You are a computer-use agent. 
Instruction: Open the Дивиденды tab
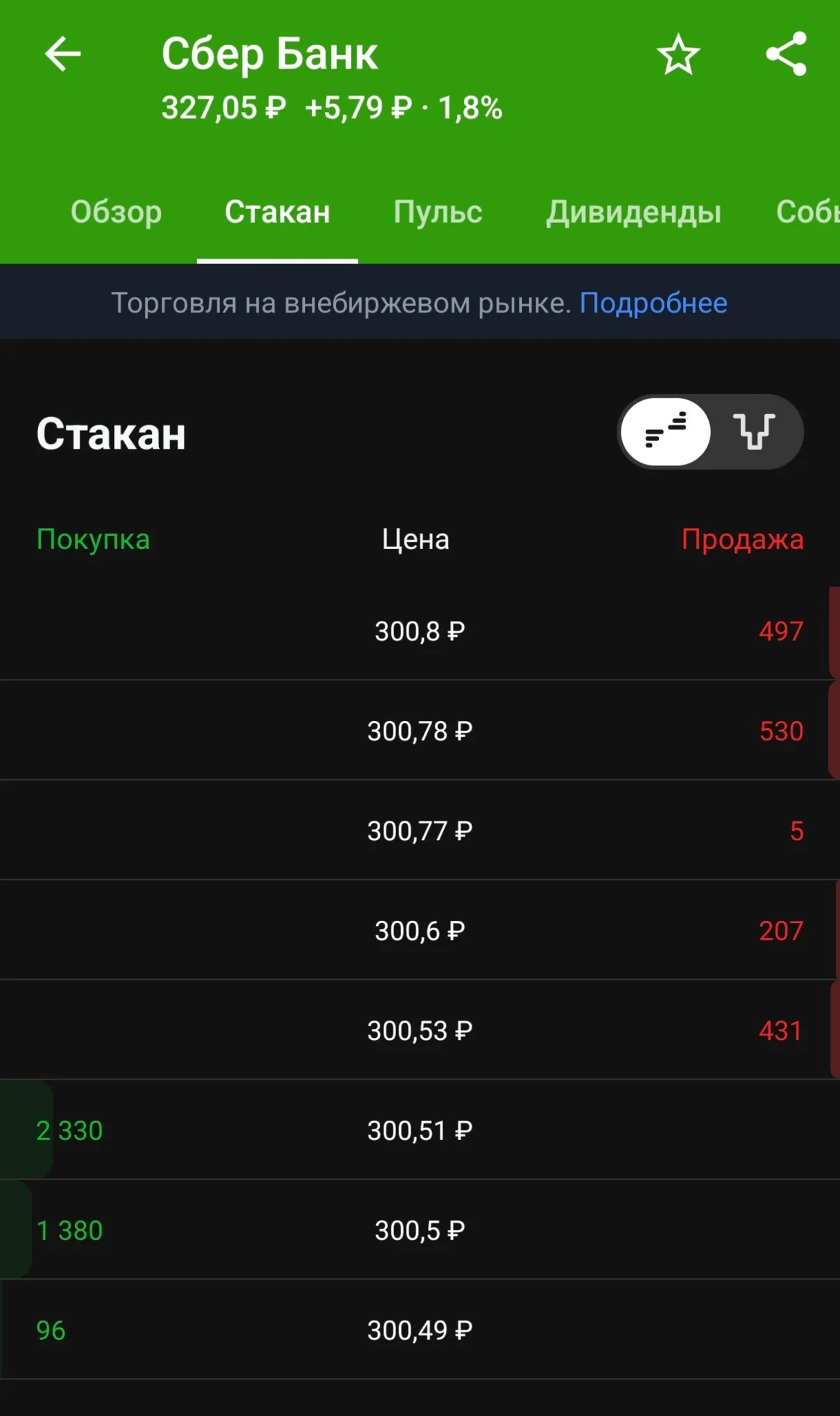pos(633,212)
